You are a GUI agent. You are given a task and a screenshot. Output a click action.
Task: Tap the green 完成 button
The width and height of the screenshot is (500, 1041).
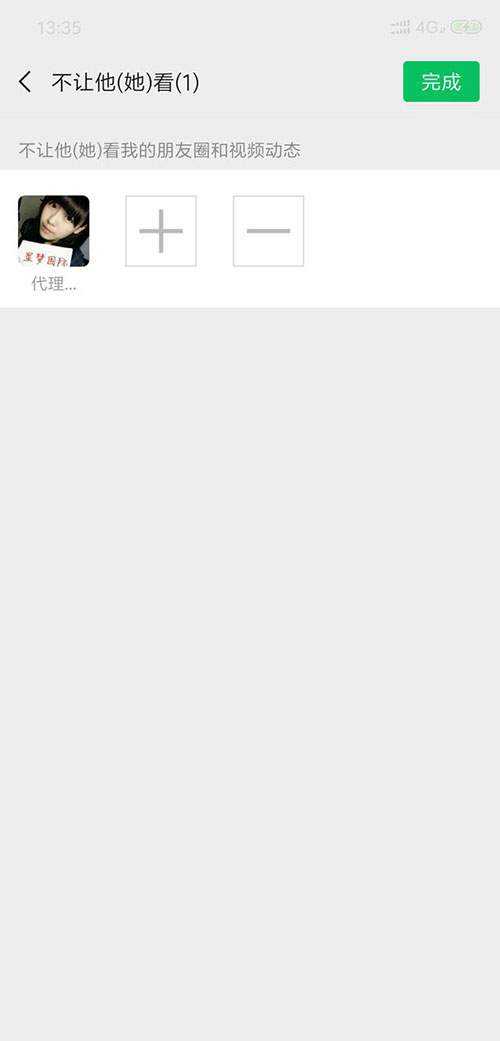pos(441,82)
